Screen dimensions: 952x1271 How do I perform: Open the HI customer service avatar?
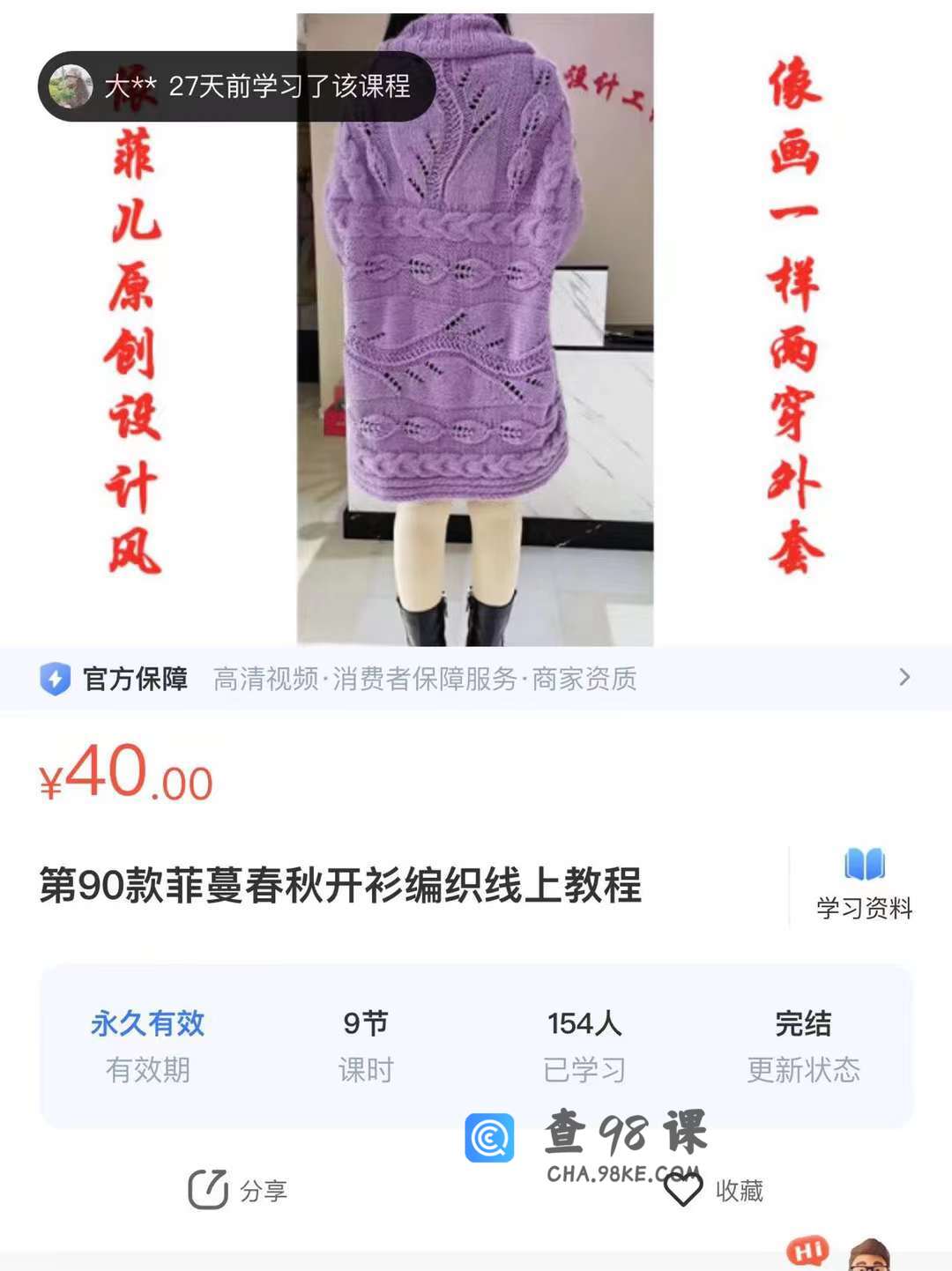coord(866,1254)
